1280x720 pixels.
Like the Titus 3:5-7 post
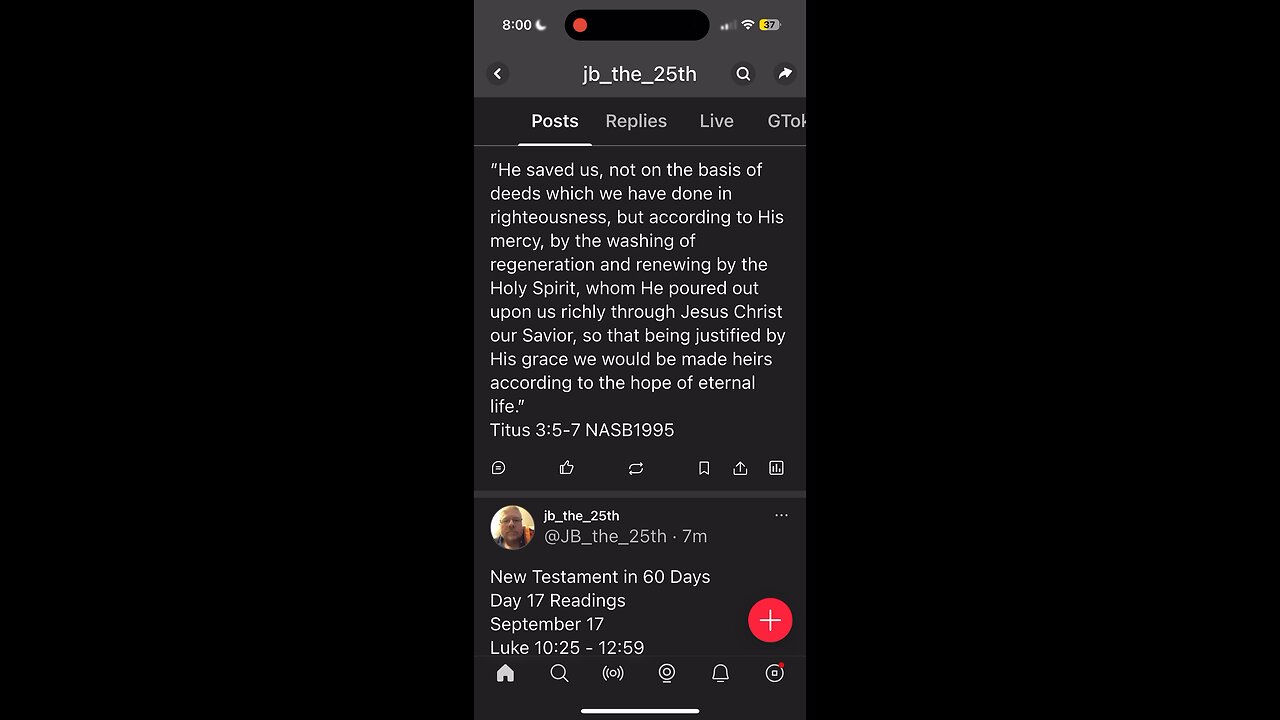click(566, 468)
